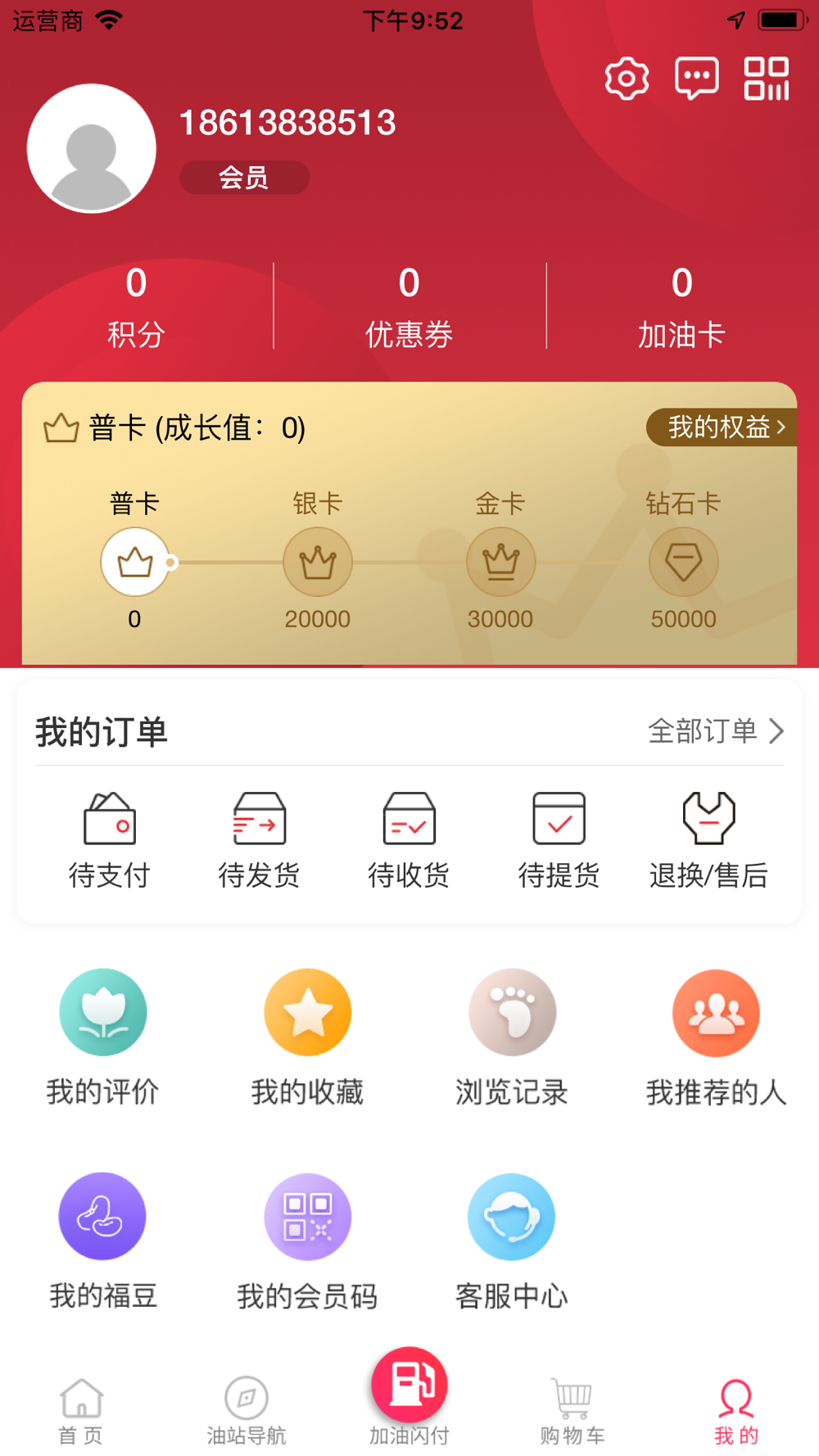This screenshot has width=819, height=1456.
Task: Open the settings gear icon
Action: [x=627, y=79]
